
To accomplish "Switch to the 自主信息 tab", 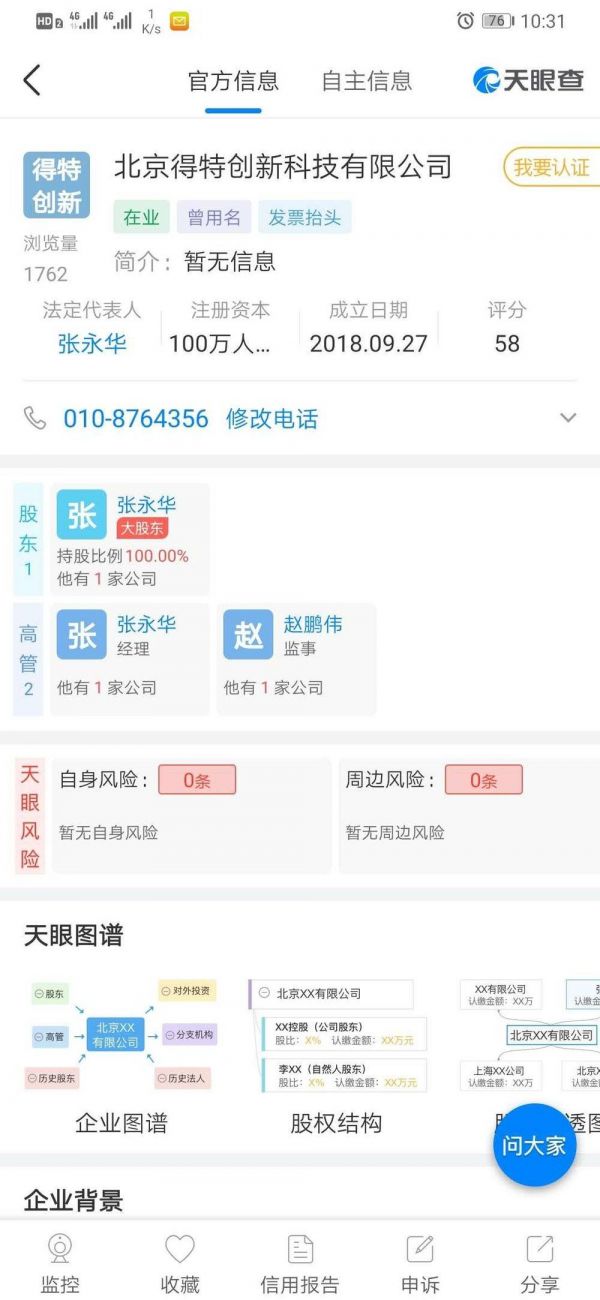I will (x=366, y=81).
